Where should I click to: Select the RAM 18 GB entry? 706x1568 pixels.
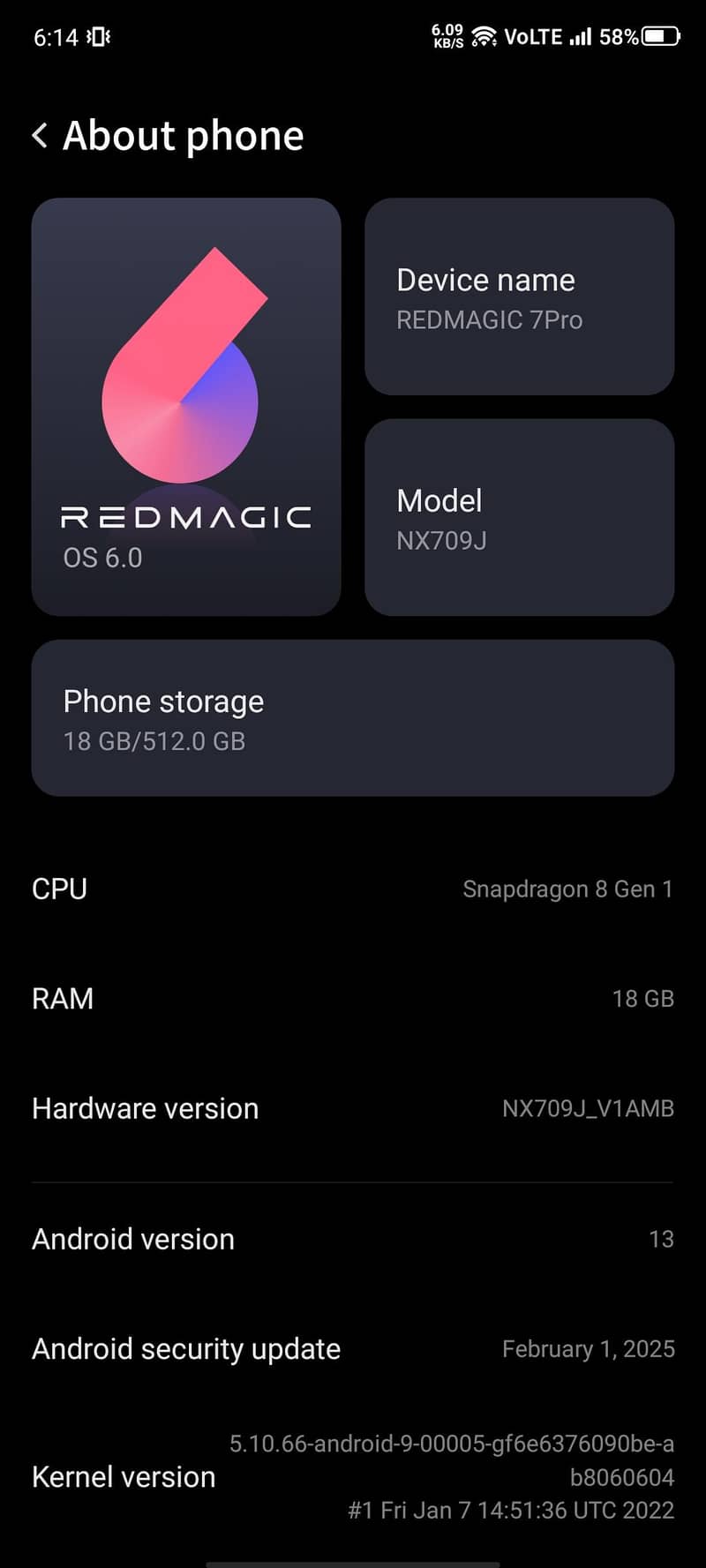[353, 998]
